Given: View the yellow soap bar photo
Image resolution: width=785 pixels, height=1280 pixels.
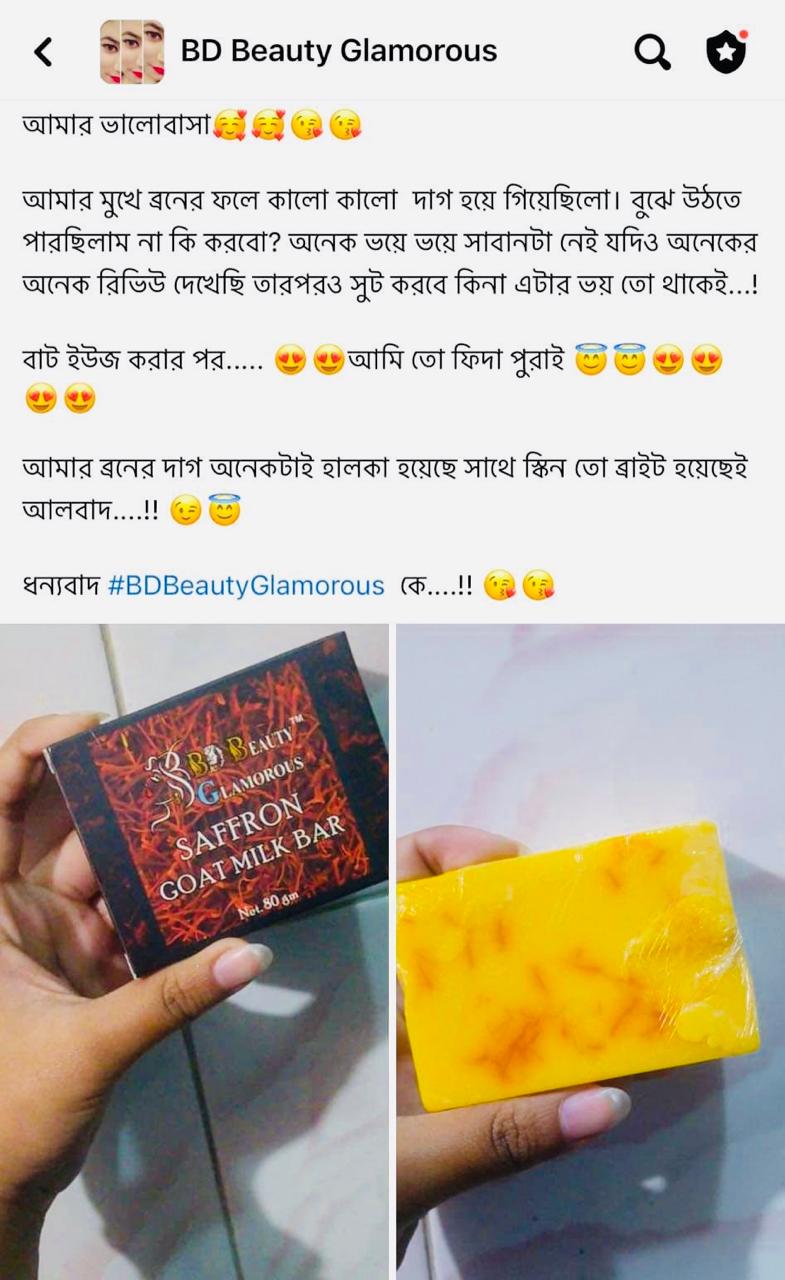Looking at the screenshot, I should click(590, 950).
